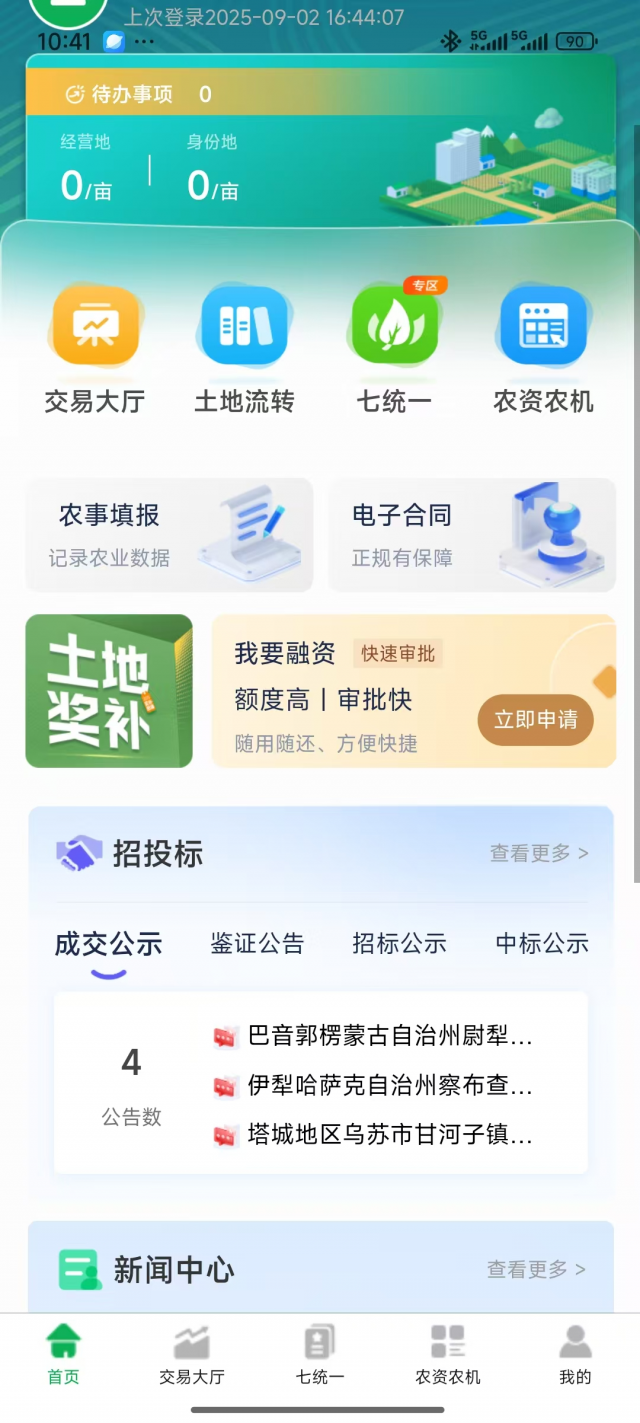The image size is (640, 1423).
Task: Open the 农资农机 shortcut icon
Action: [543, 327]
